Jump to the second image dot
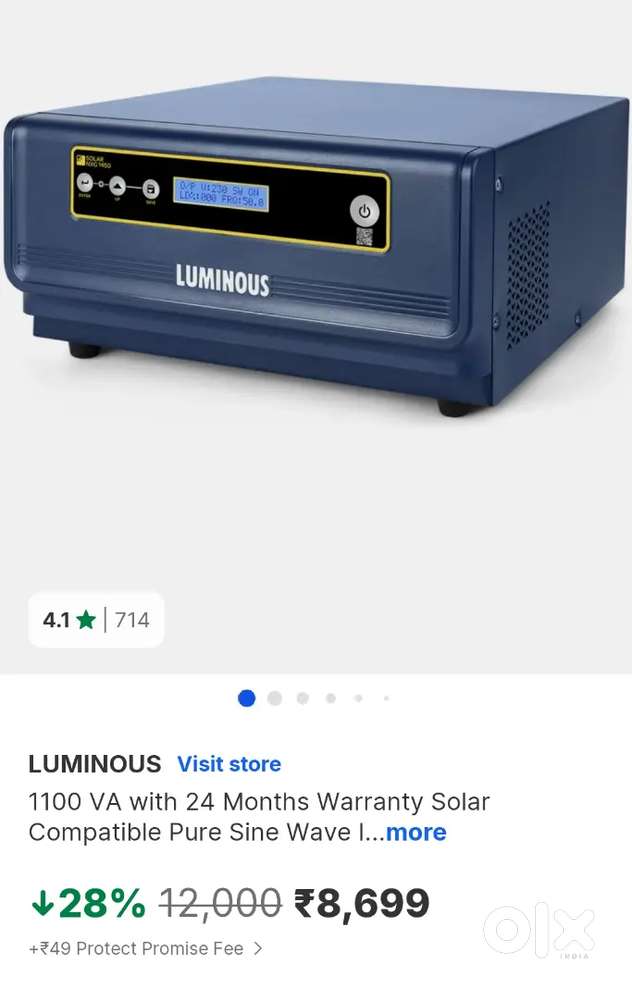 (x=275, y=698)
